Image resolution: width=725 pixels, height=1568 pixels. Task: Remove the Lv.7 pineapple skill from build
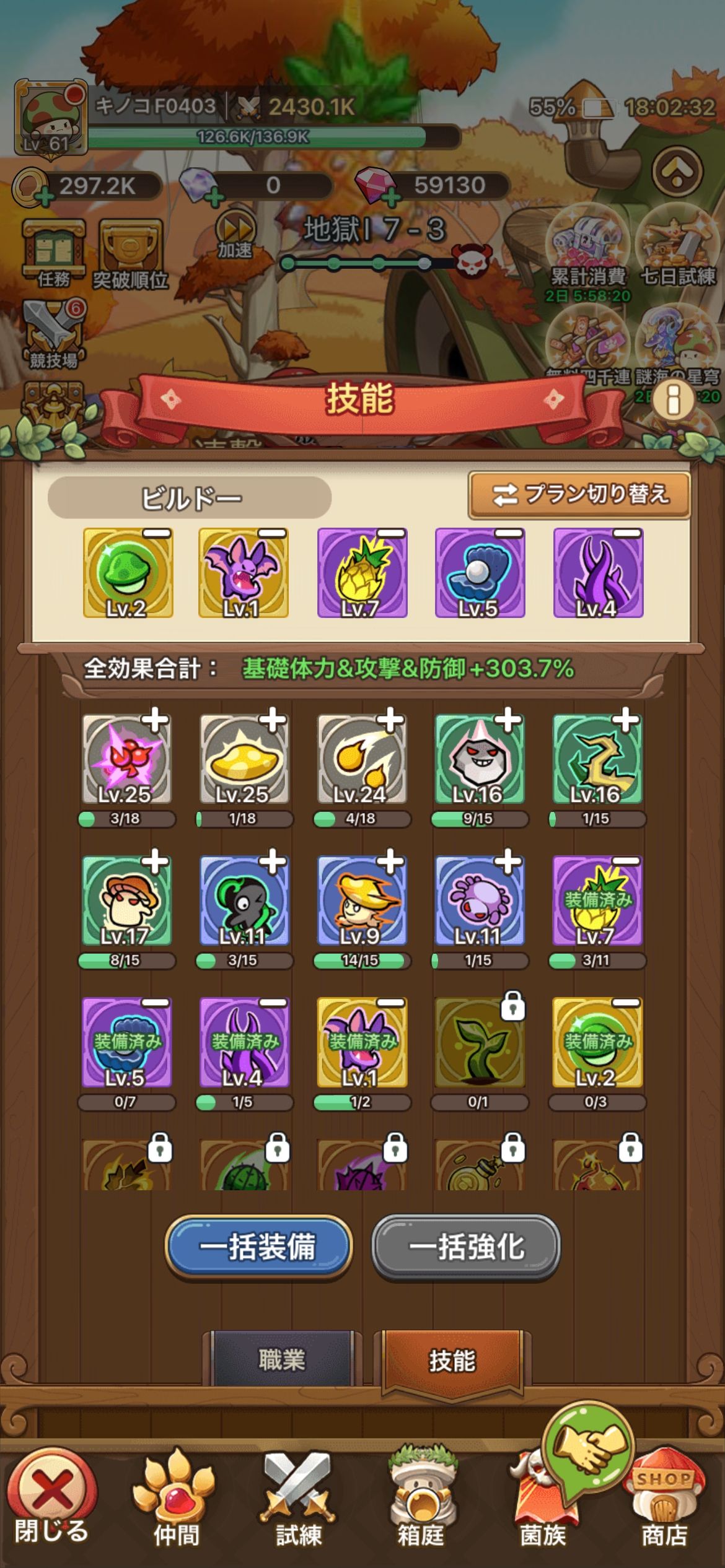tap(390, 534)
